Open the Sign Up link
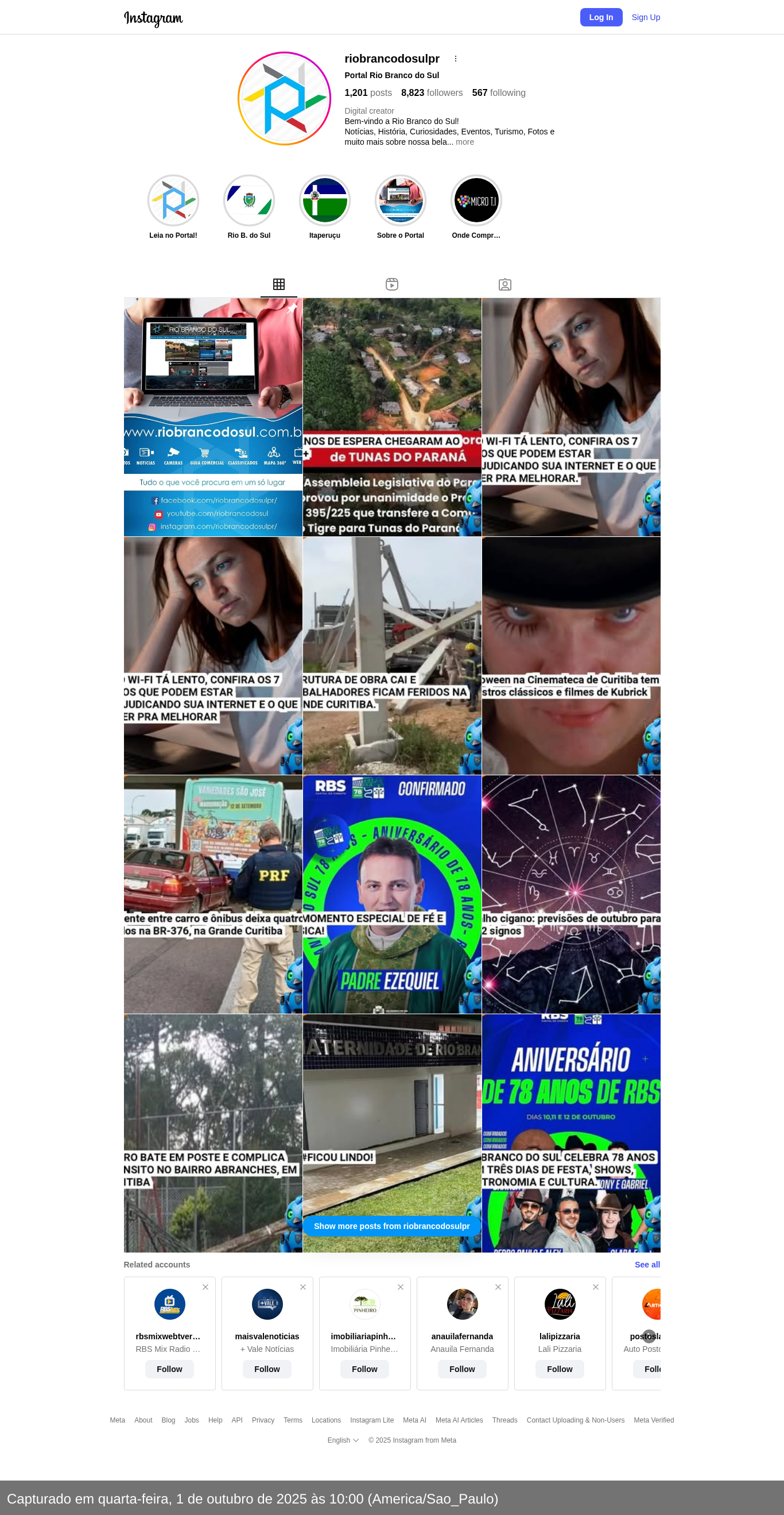 [645, 18]
